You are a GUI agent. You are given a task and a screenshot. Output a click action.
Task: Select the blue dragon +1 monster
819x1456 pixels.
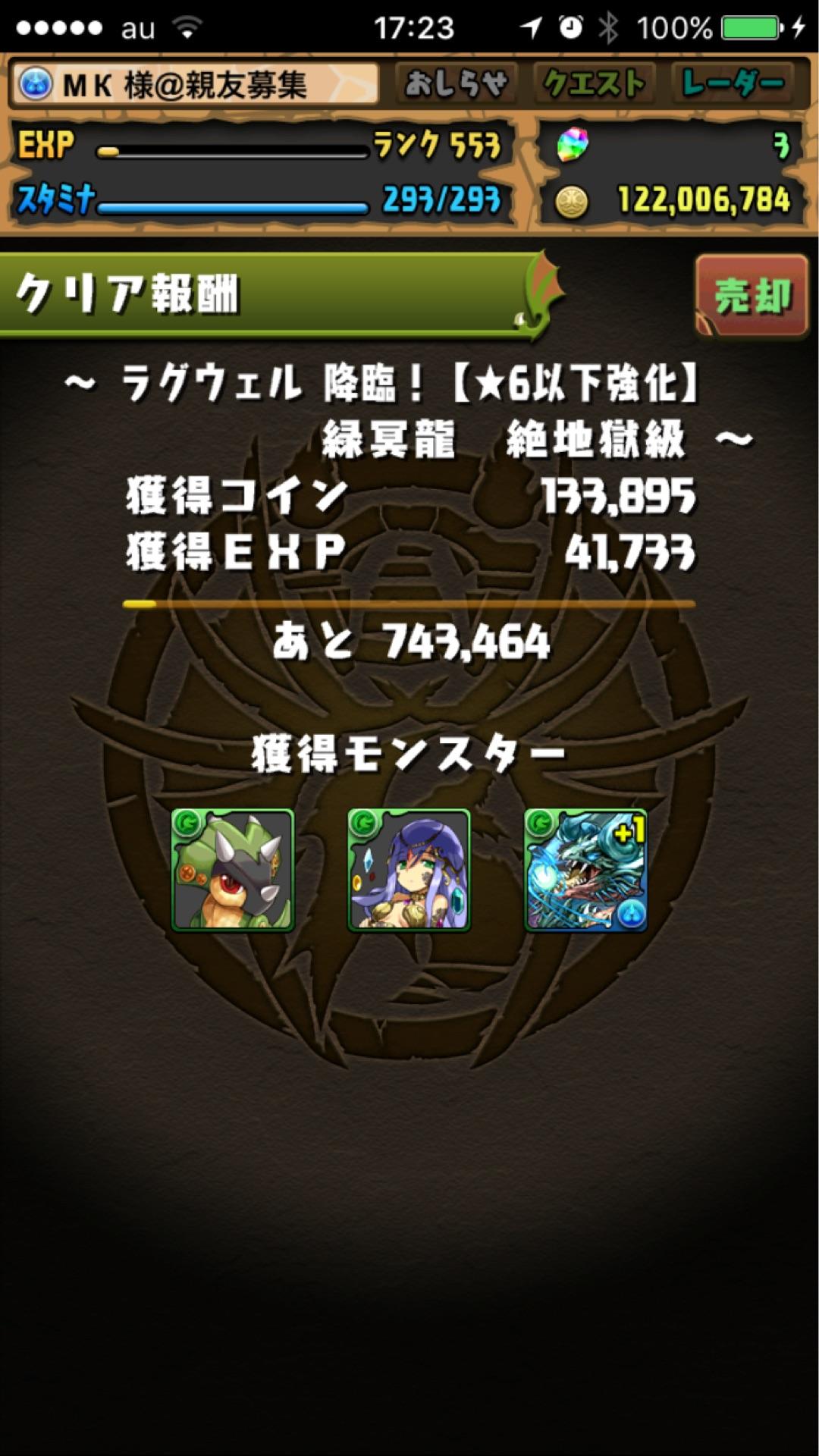coord(585,870)
